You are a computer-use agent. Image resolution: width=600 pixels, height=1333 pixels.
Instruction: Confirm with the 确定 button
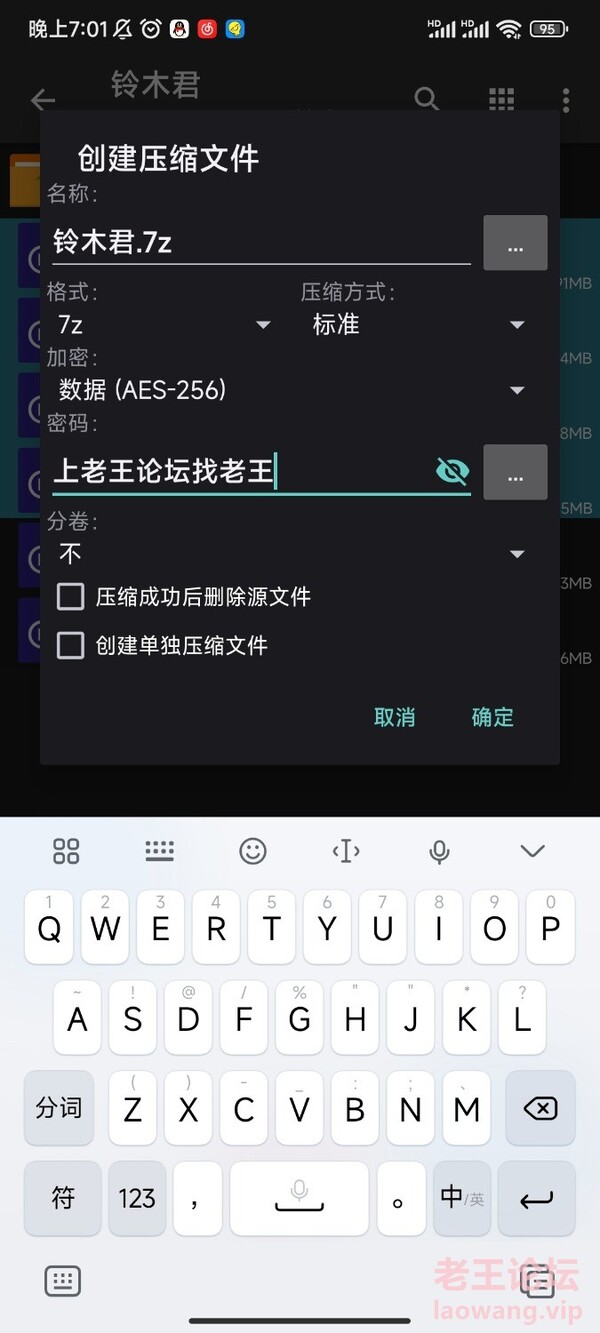tap(492, 717)
